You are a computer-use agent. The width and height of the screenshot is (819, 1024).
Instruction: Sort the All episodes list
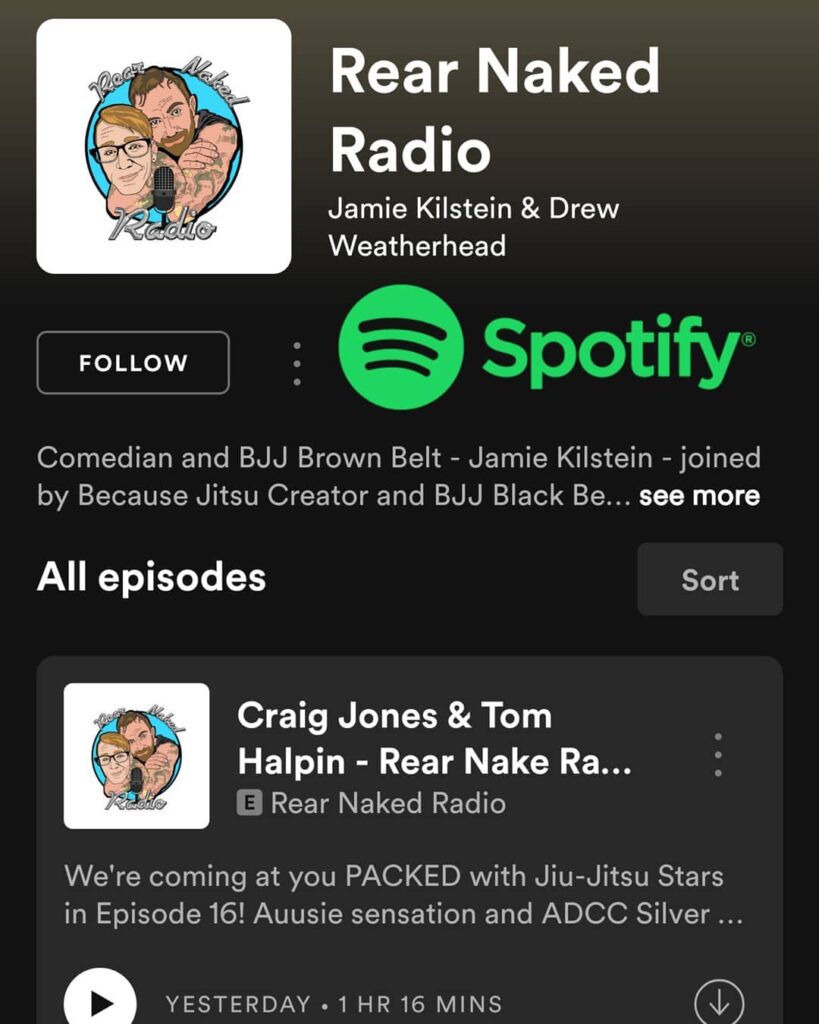pos(709,580)
